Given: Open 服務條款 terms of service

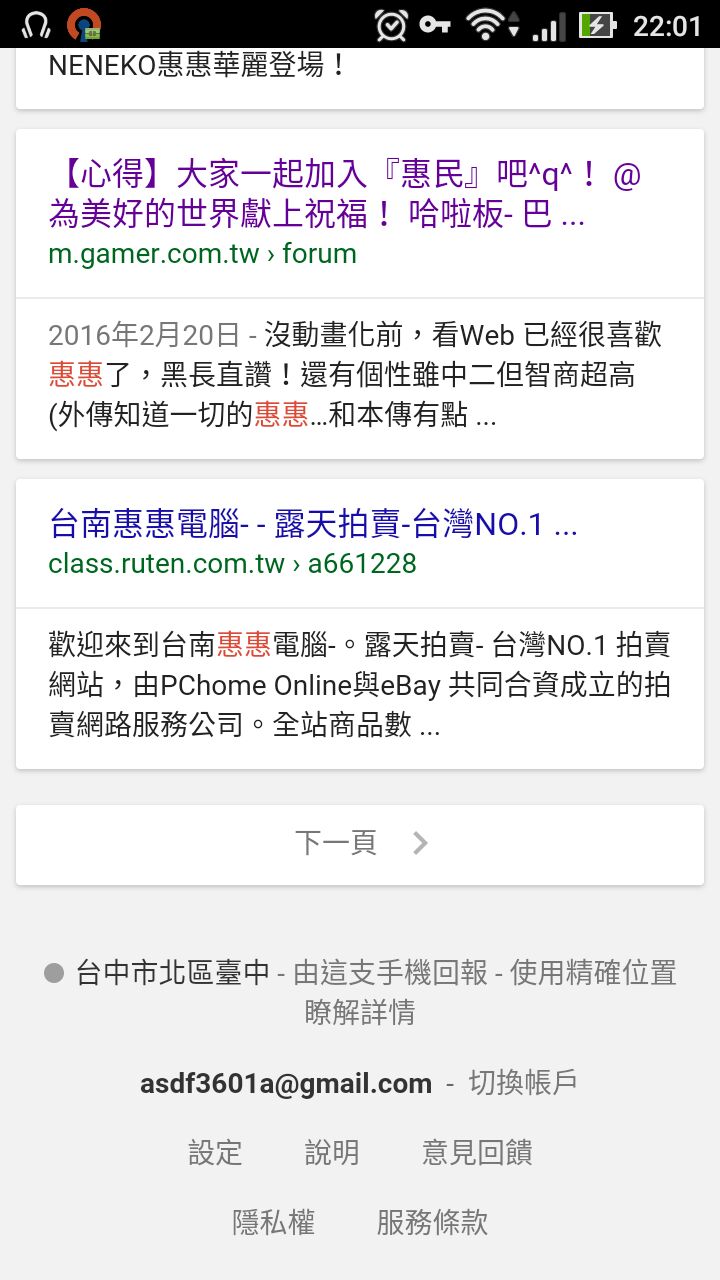Looking at the screenshot, I should point(432,1222).
